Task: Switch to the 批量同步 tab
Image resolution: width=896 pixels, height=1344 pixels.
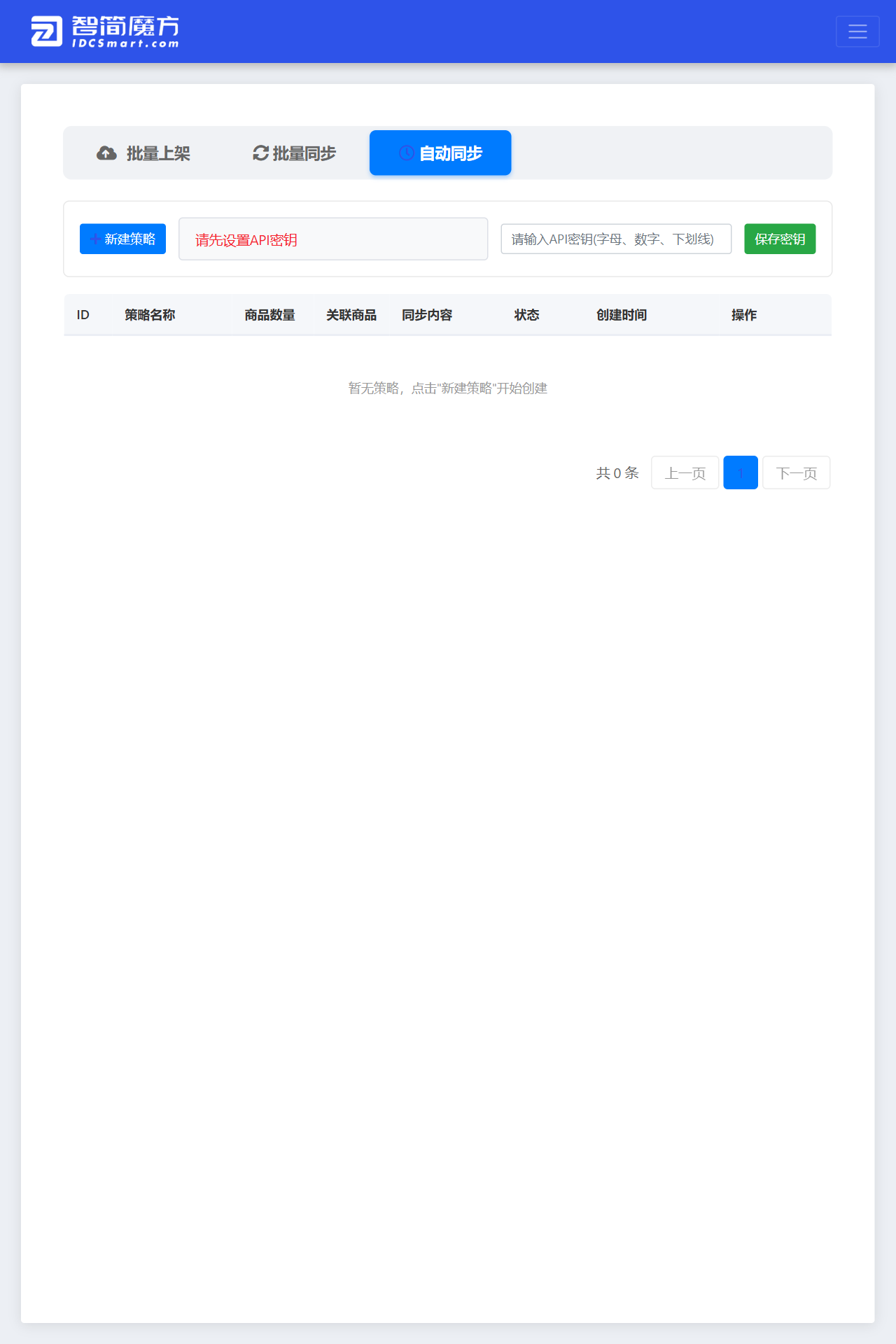Action: 295,153
